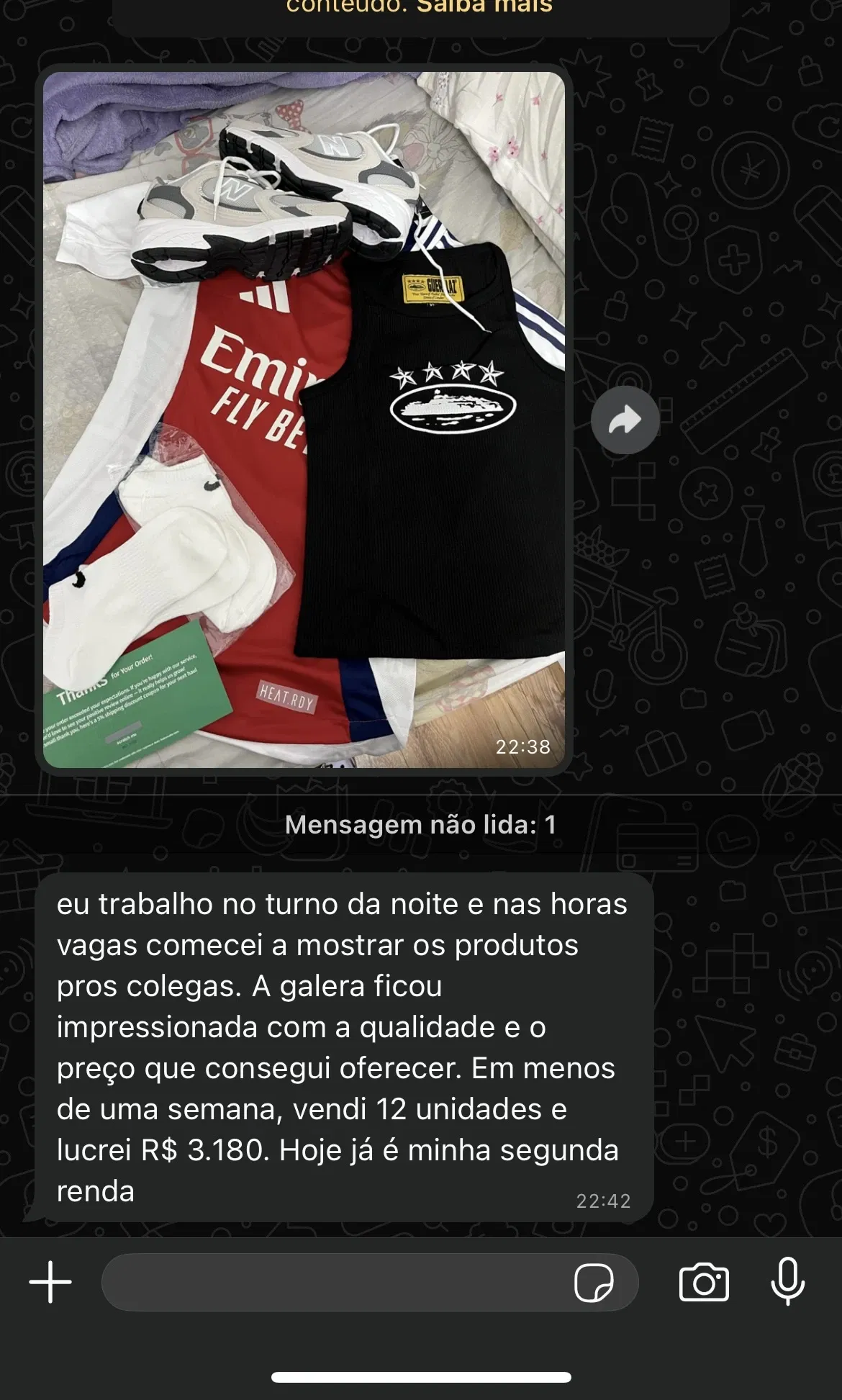Viewport: 842px width, 1400px height.
Task: Open the Saiba mais link
Action: coord(484,7)
